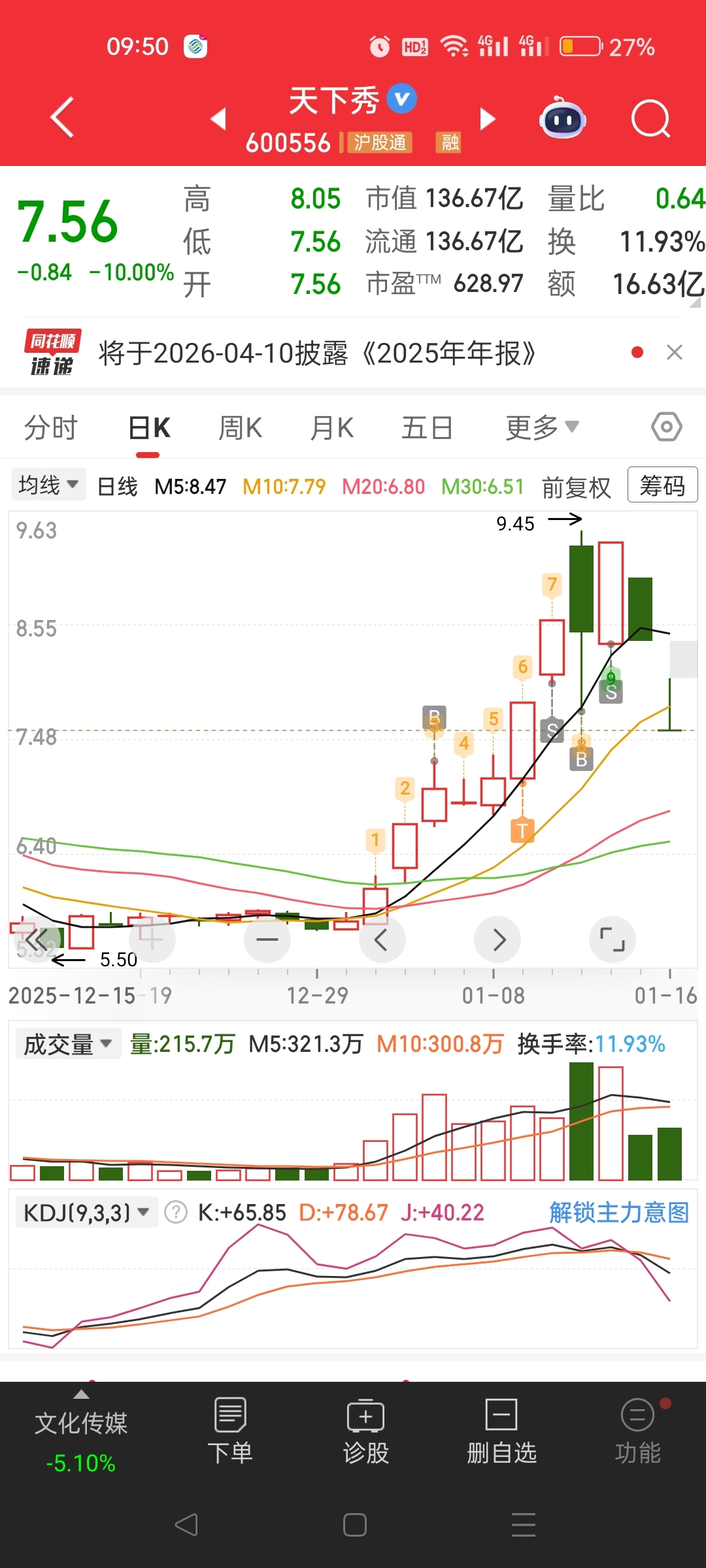Screen dimensions: 706x1568
Task: Open stock search magnifier
Action: [651, 119]
